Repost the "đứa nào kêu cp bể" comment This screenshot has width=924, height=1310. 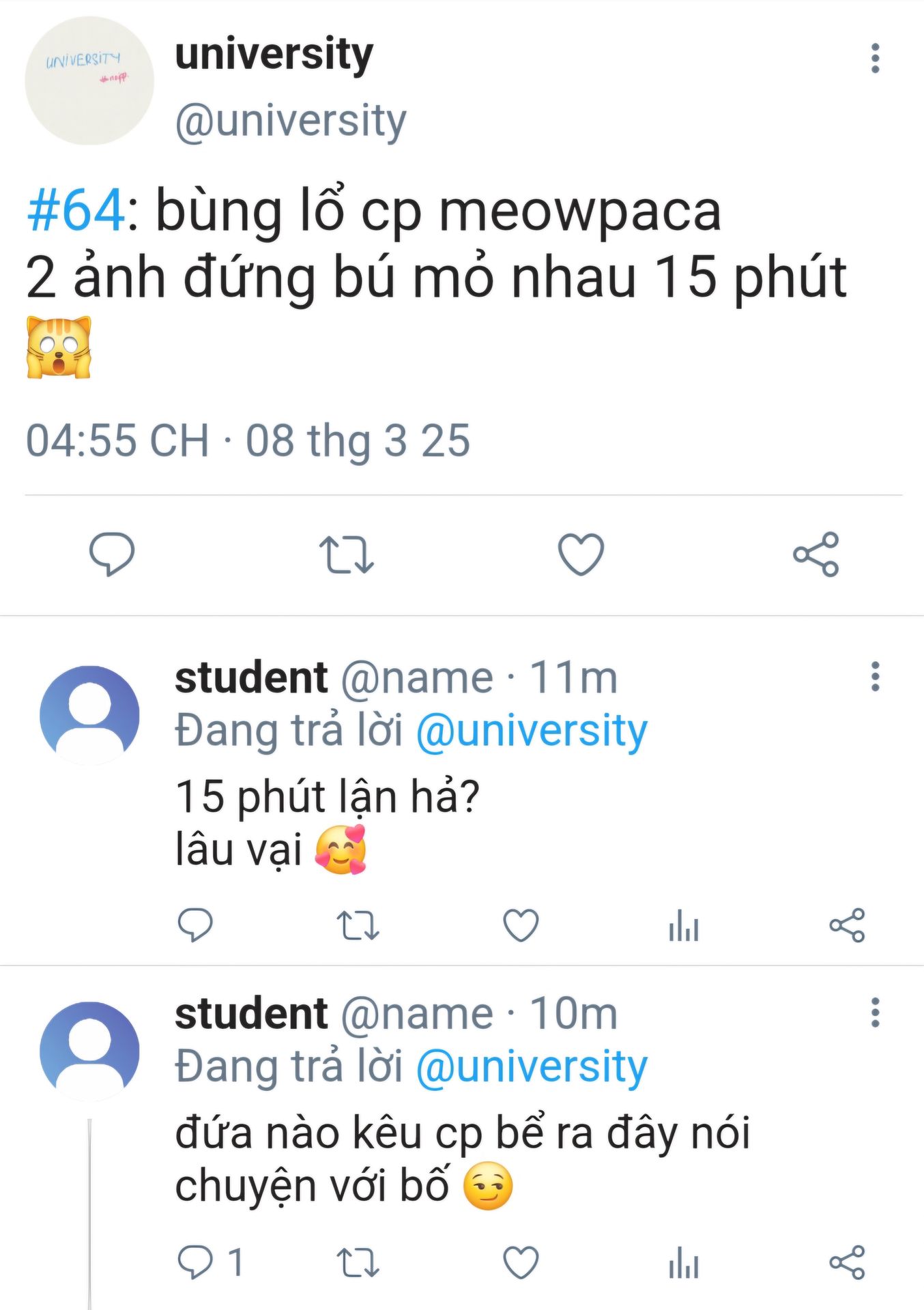coord(358,1262)
